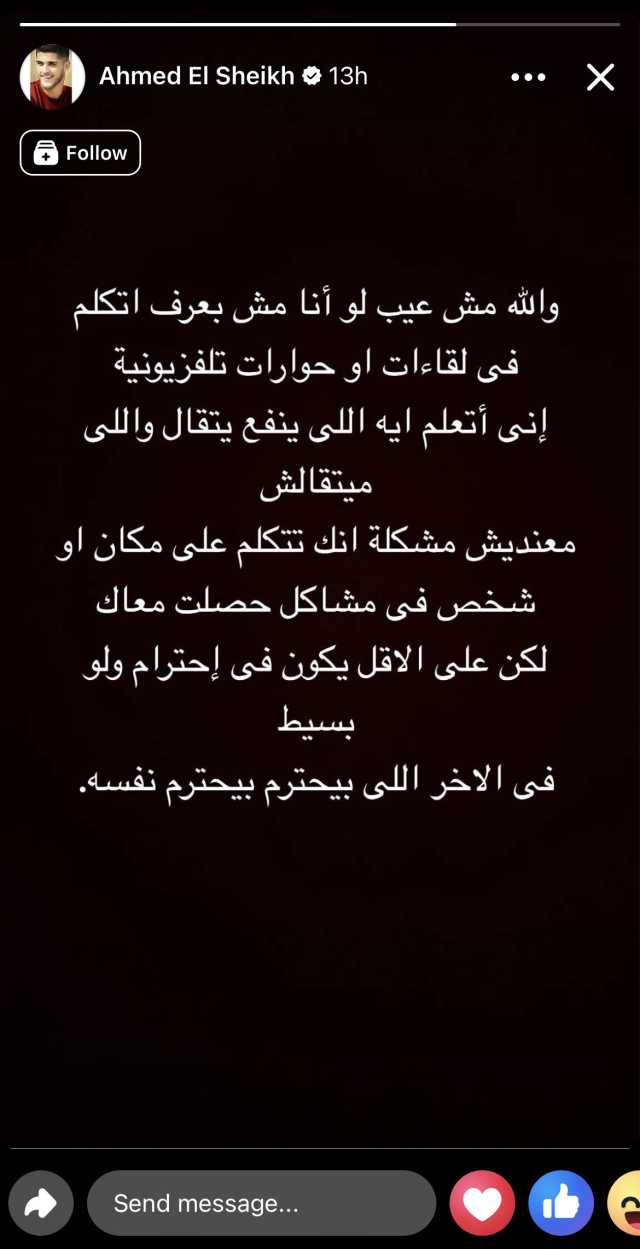React with the red heart
Viewport: 640px width, 1249px height.
click(x=482, y=1203)
